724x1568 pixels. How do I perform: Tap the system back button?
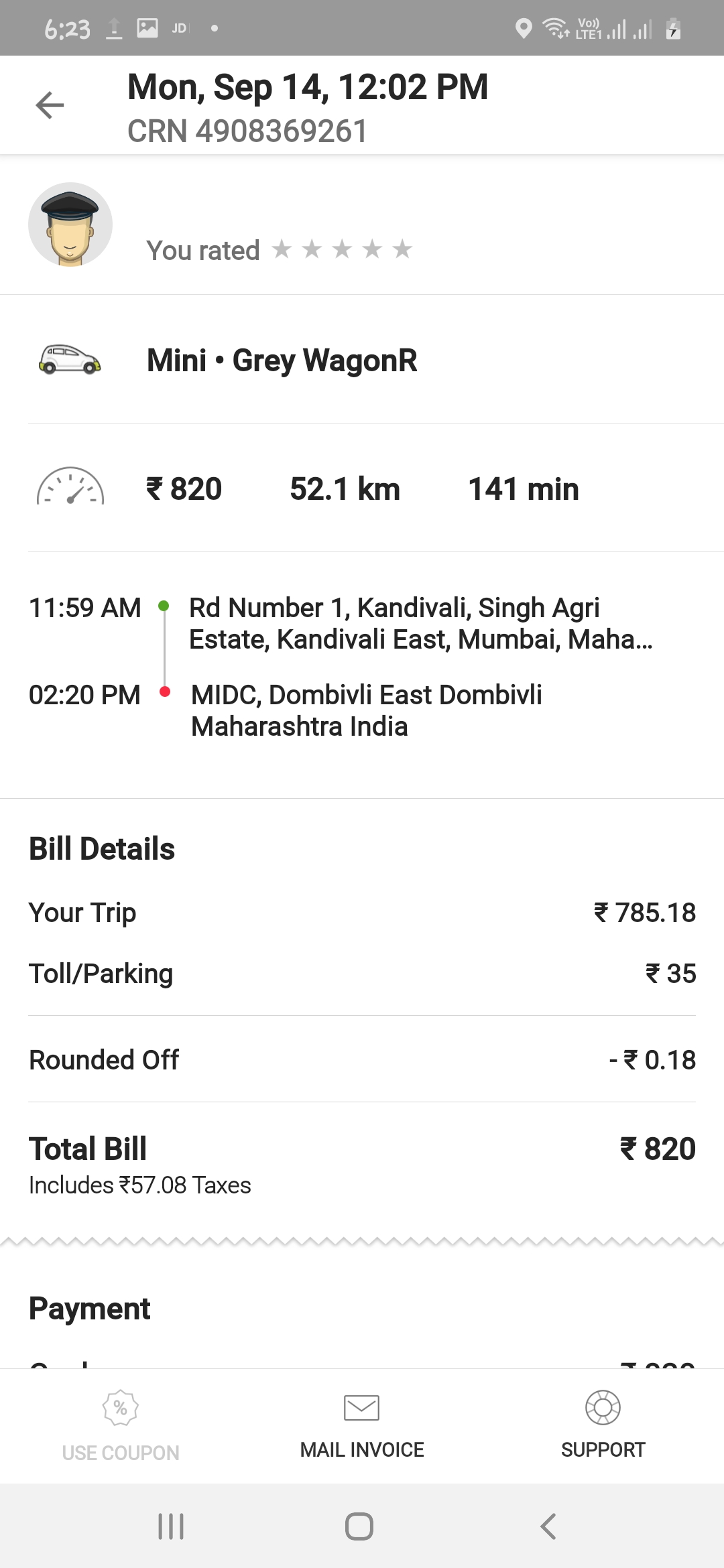pyautogui.click(x=548, y=1526)
